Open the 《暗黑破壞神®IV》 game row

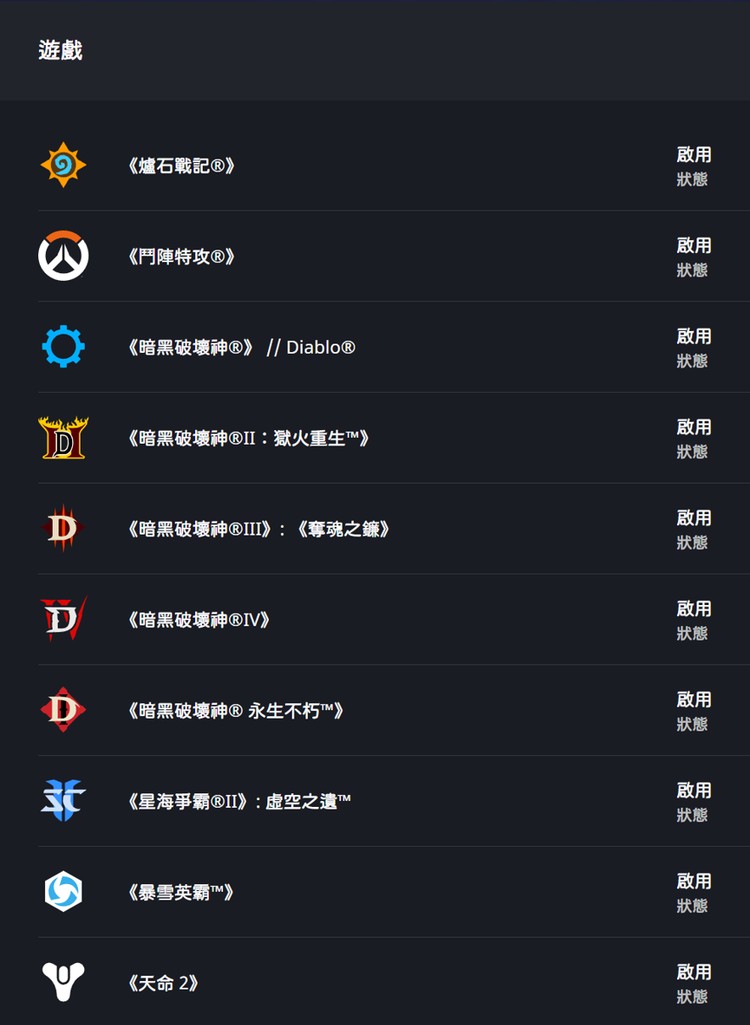[x=199, y=620]
